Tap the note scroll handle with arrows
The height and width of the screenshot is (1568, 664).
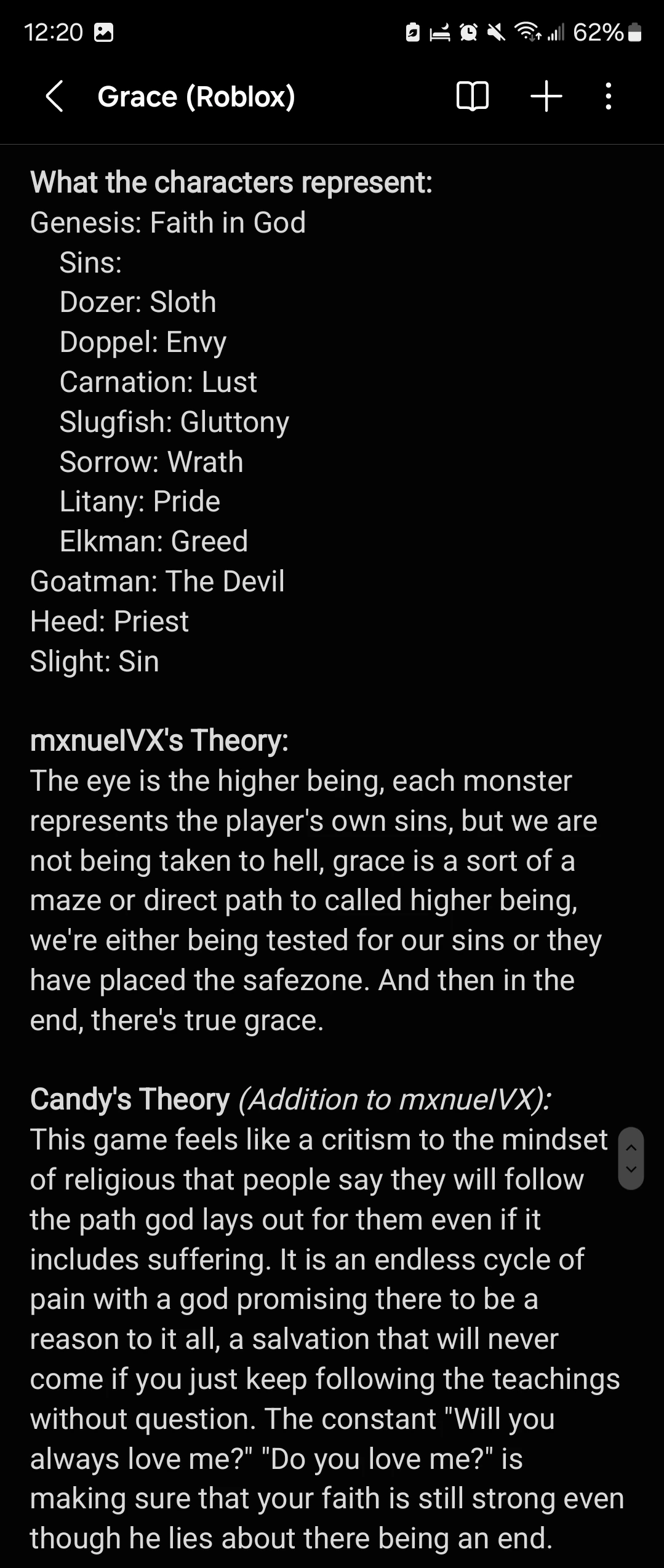click(x=630, y=1158)
